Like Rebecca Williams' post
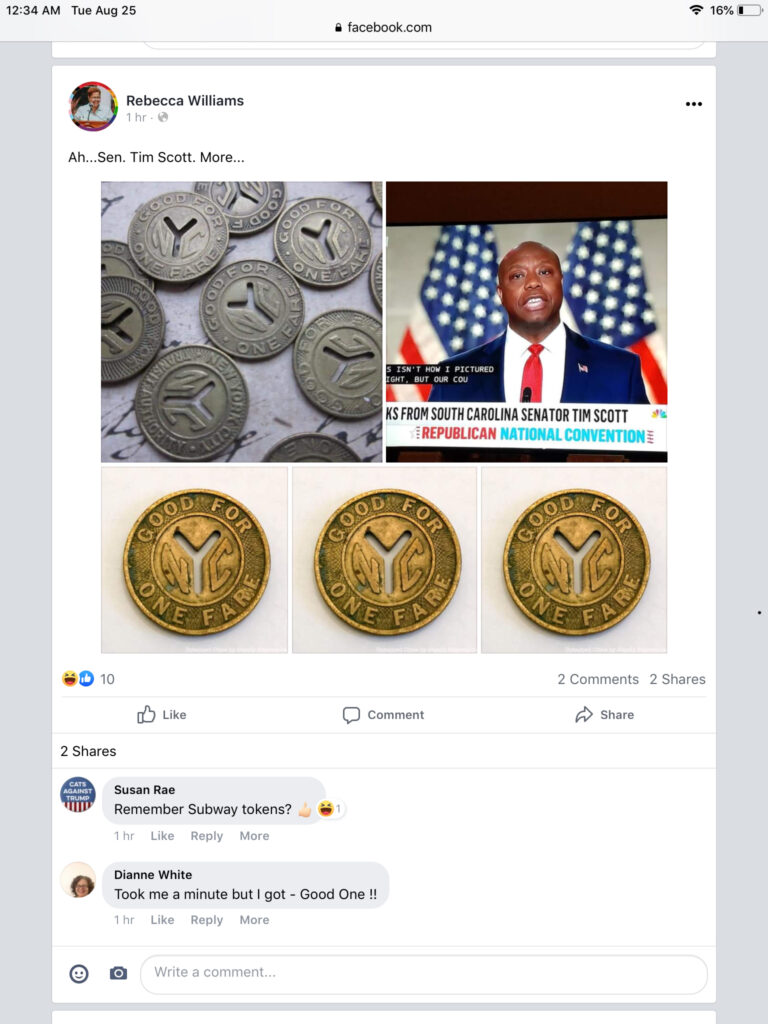768x1024 pixels. click(162, 715)
